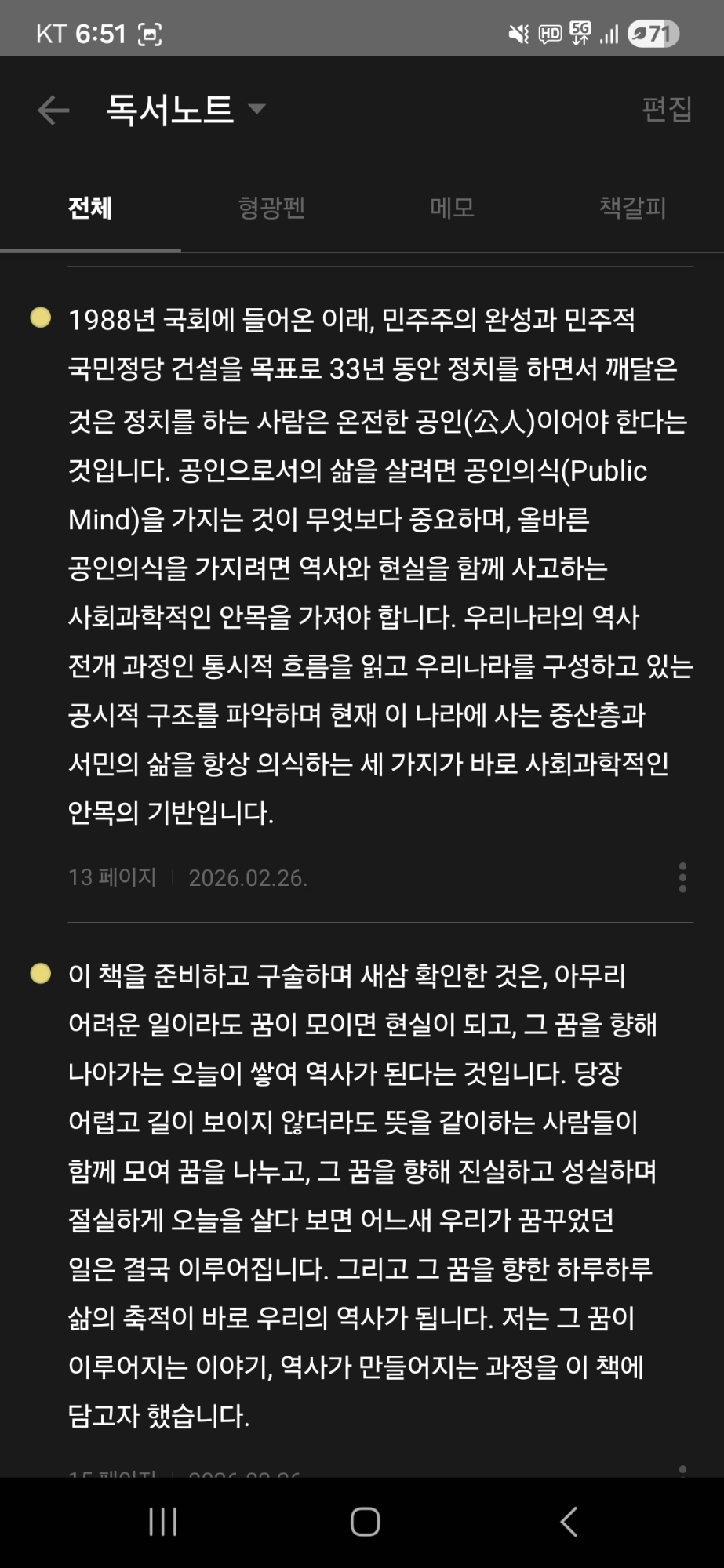Open more options for the 13 페이지 highlight
This screenshot has height=1568, width=724.
[682, 877]
